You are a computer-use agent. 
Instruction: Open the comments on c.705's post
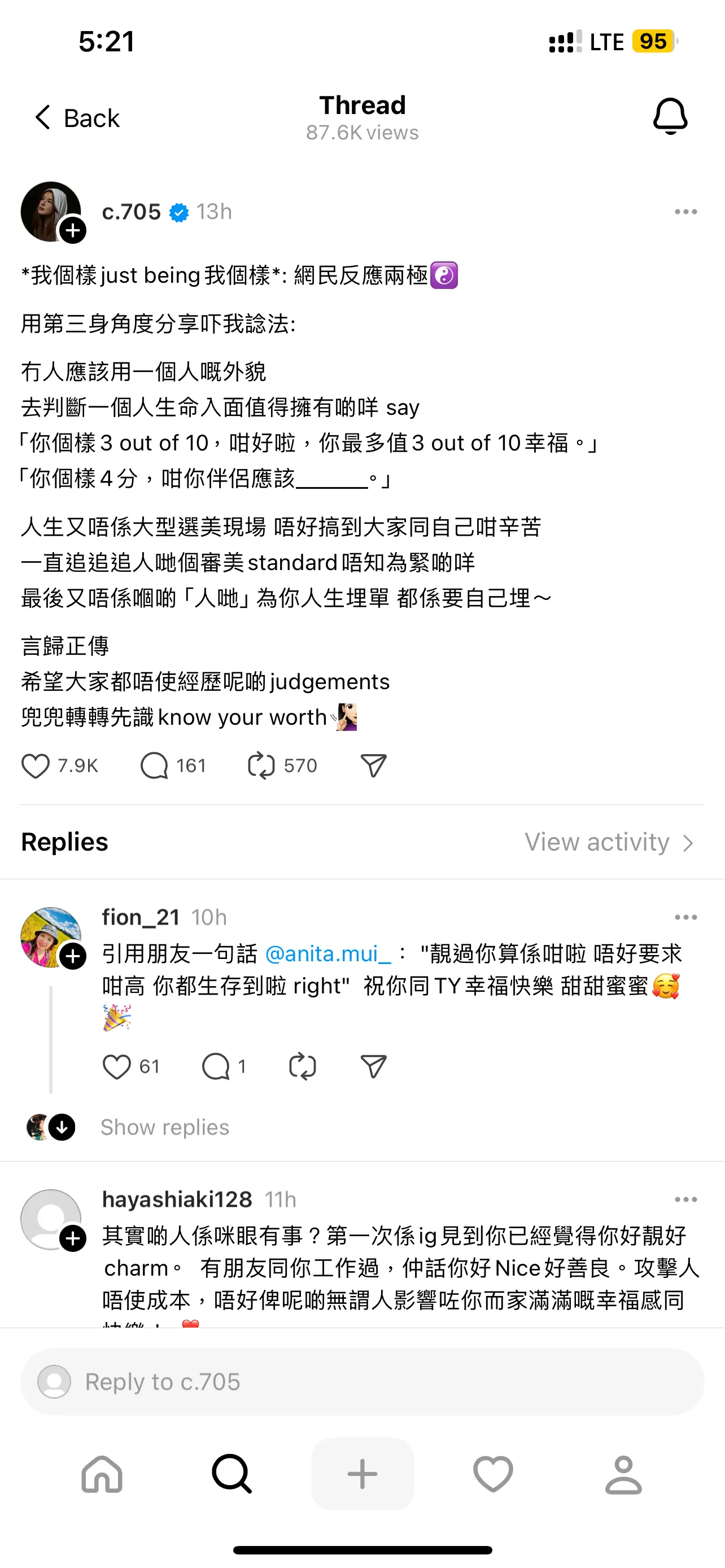pos(154,766)
